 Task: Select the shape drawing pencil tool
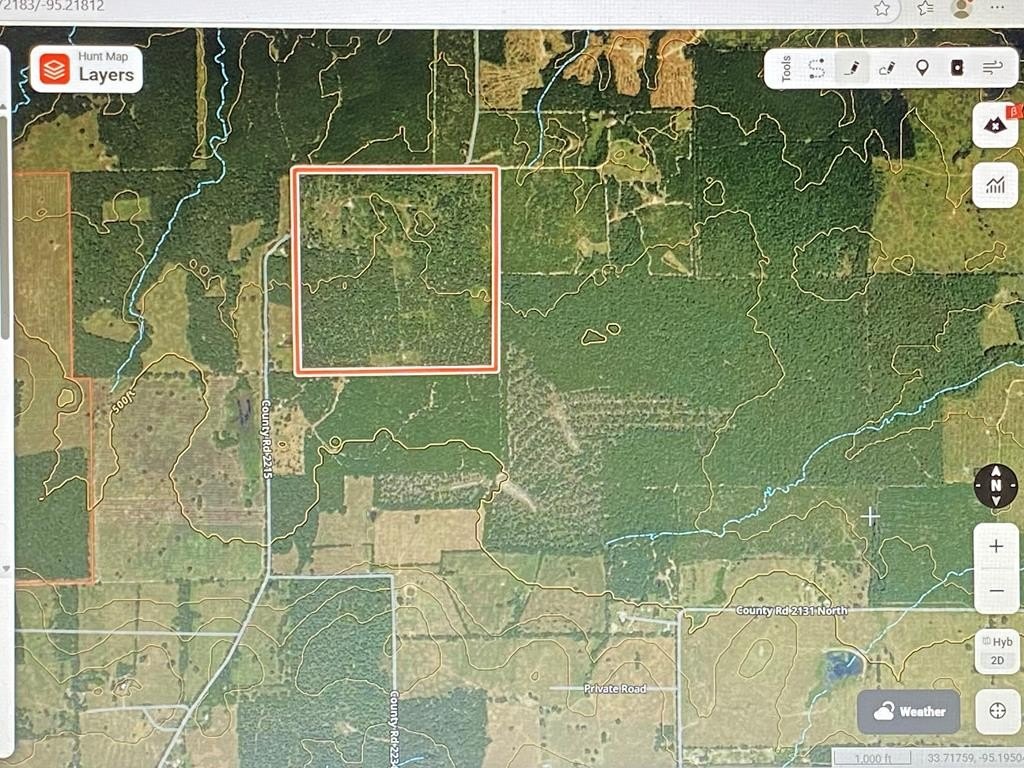pos(886,68)
